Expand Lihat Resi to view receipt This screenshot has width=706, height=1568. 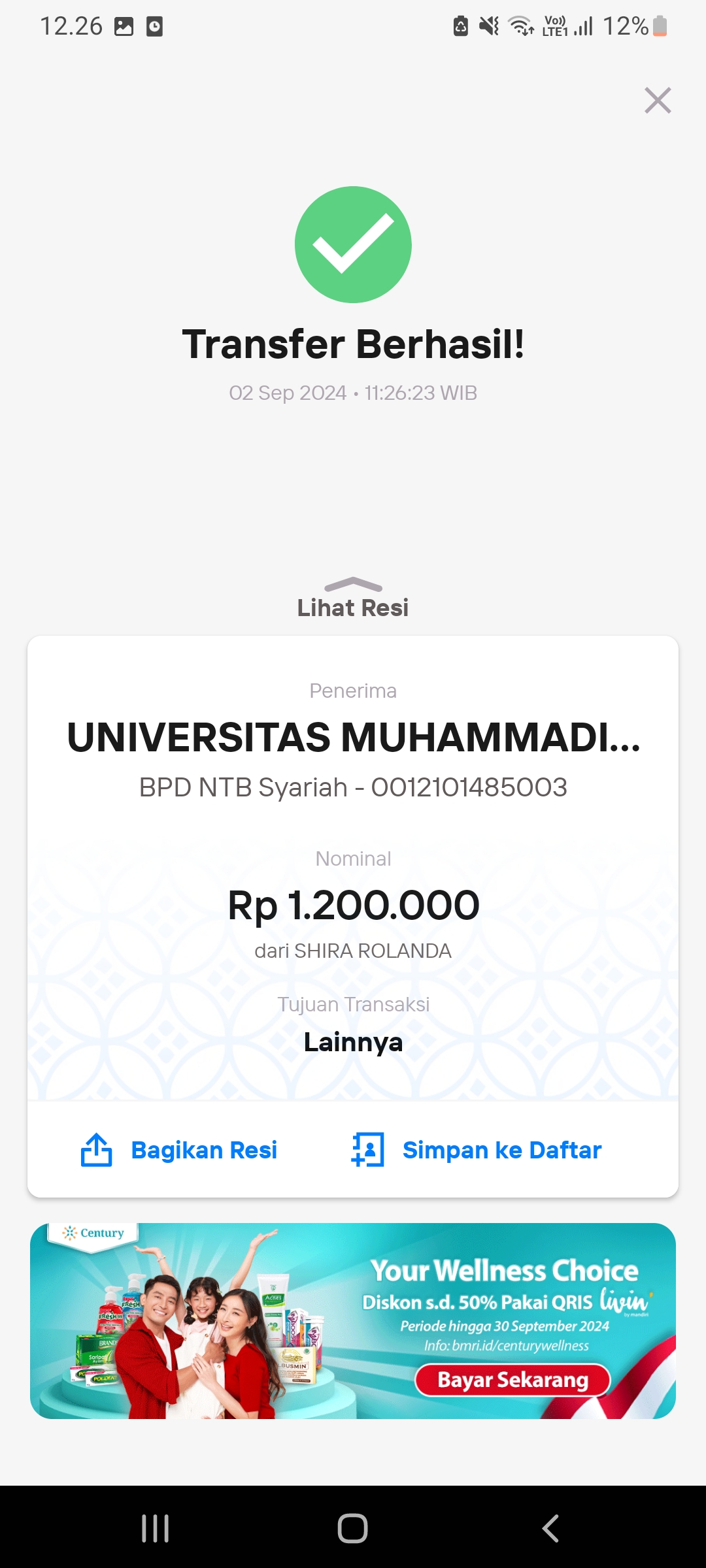click(x=353, y=598)
